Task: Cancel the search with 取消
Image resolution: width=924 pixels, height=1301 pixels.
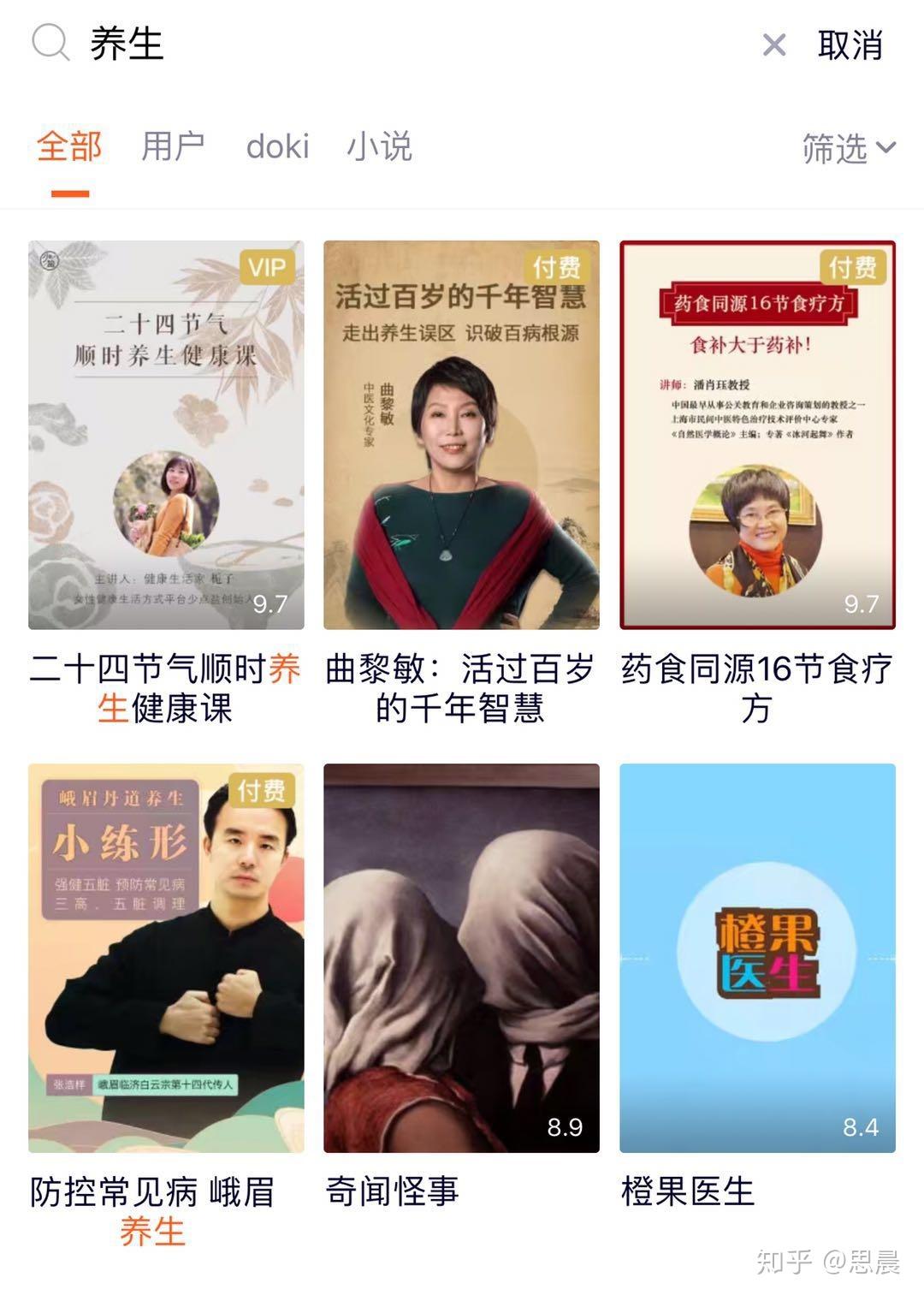Action: point(850,45)
